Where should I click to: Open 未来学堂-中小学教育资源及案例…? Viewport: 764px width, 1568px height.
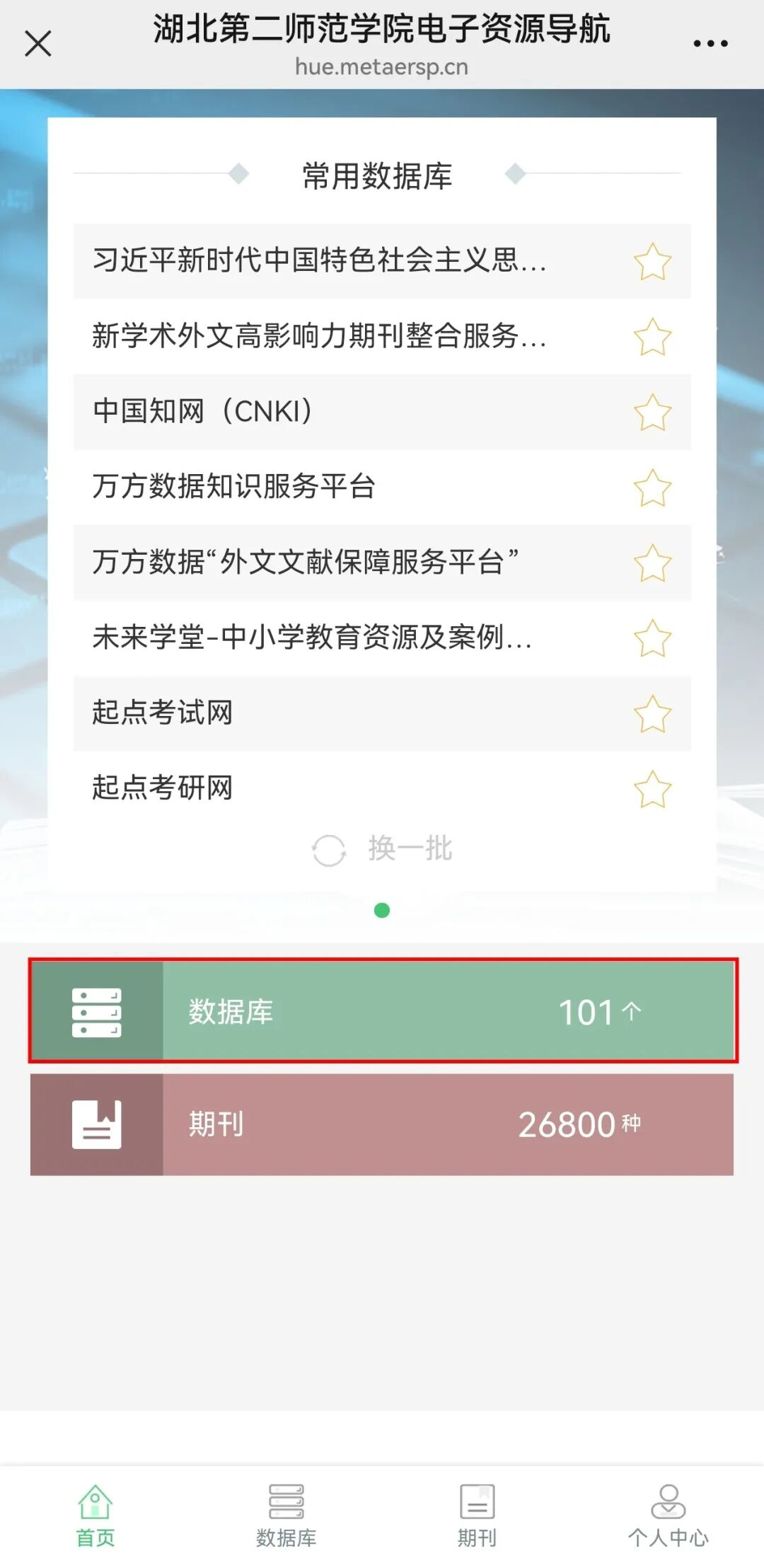pos(311,638)
